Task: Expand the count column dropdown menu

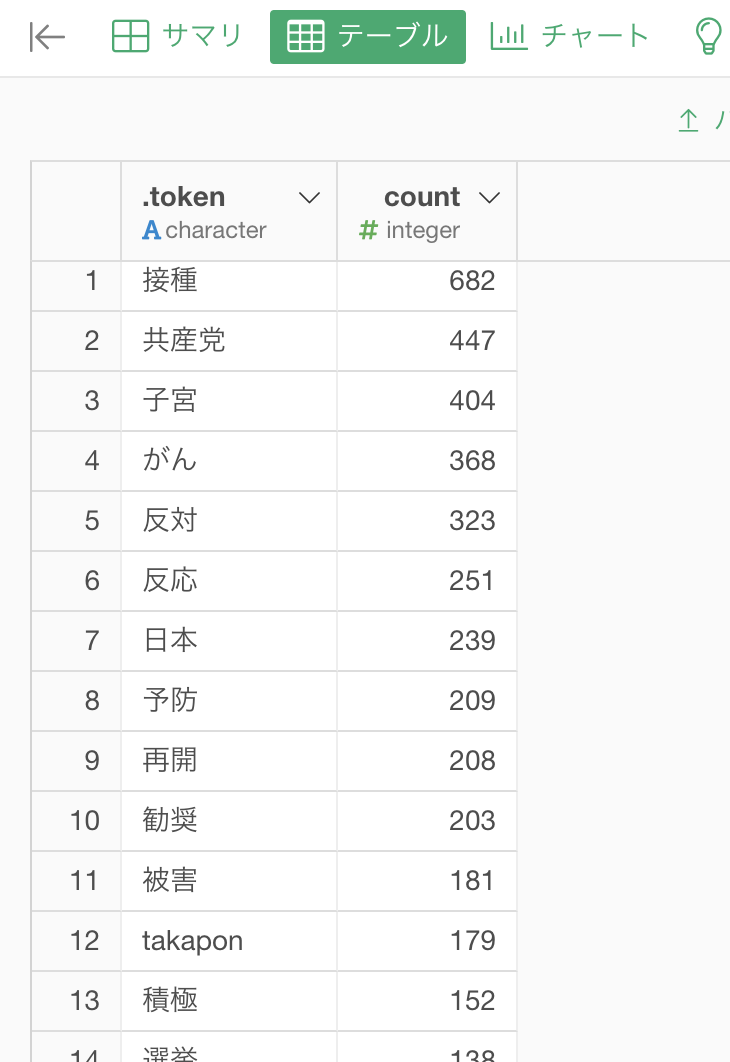Action: coord(489,198)
